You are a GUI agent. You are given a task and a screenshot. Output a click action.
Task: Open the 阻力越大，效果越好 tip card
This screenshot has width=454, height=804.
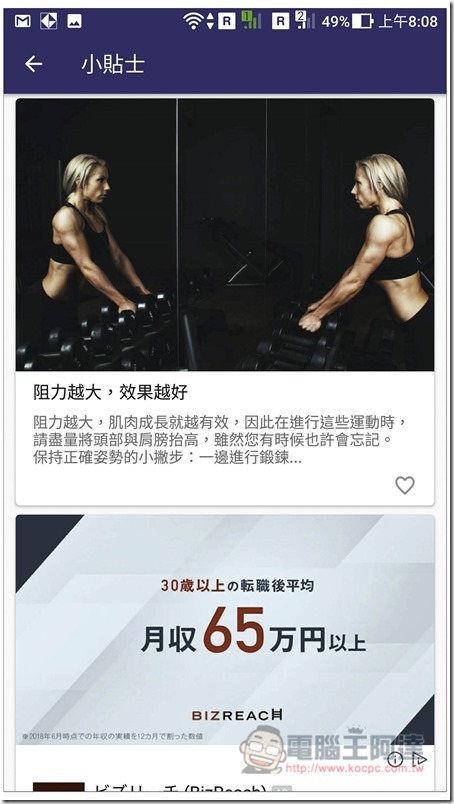pyautogui.click(x=225, y=302)
